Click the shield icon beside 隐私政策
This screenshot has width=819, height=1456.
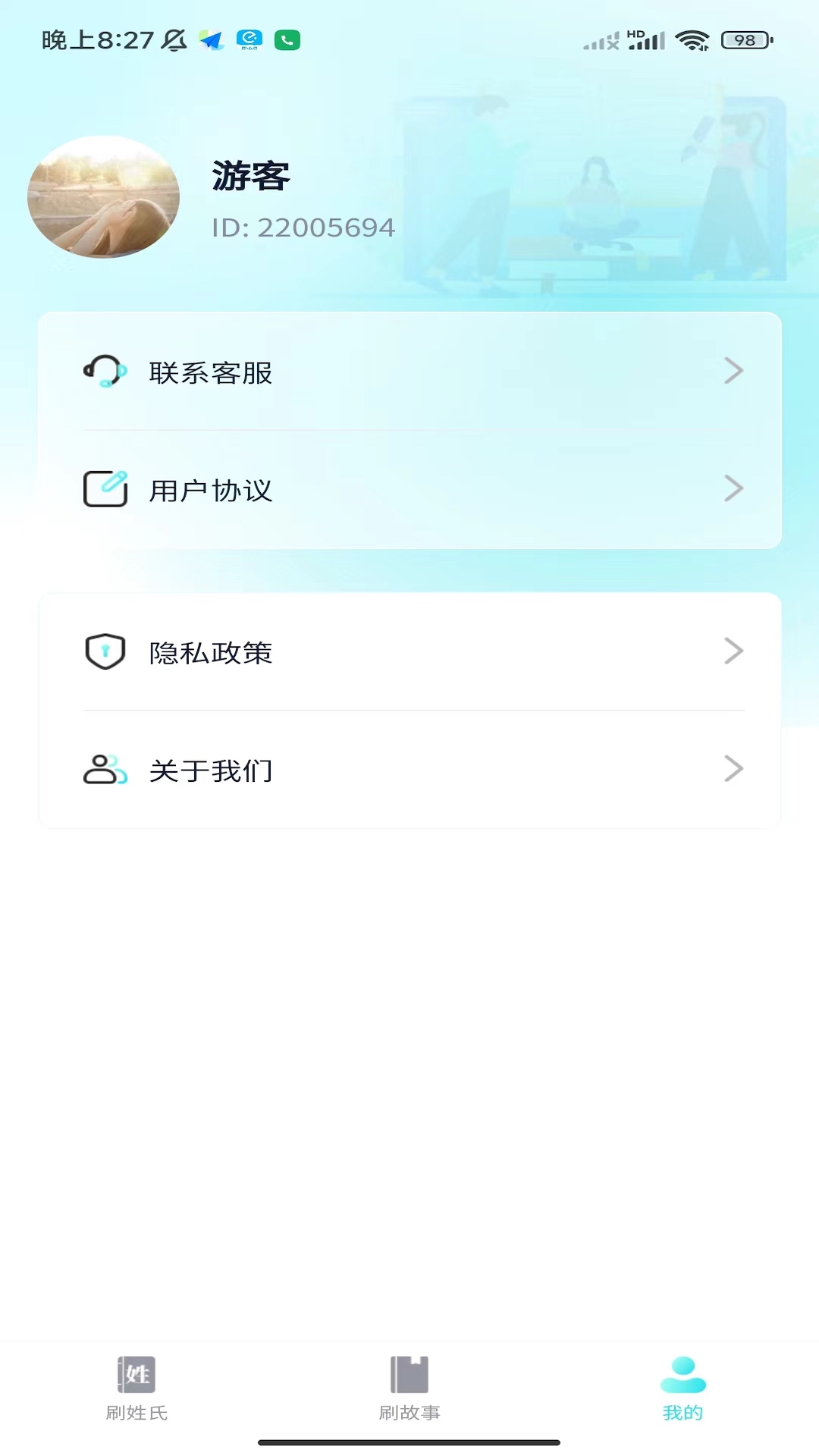pos(106,651)
